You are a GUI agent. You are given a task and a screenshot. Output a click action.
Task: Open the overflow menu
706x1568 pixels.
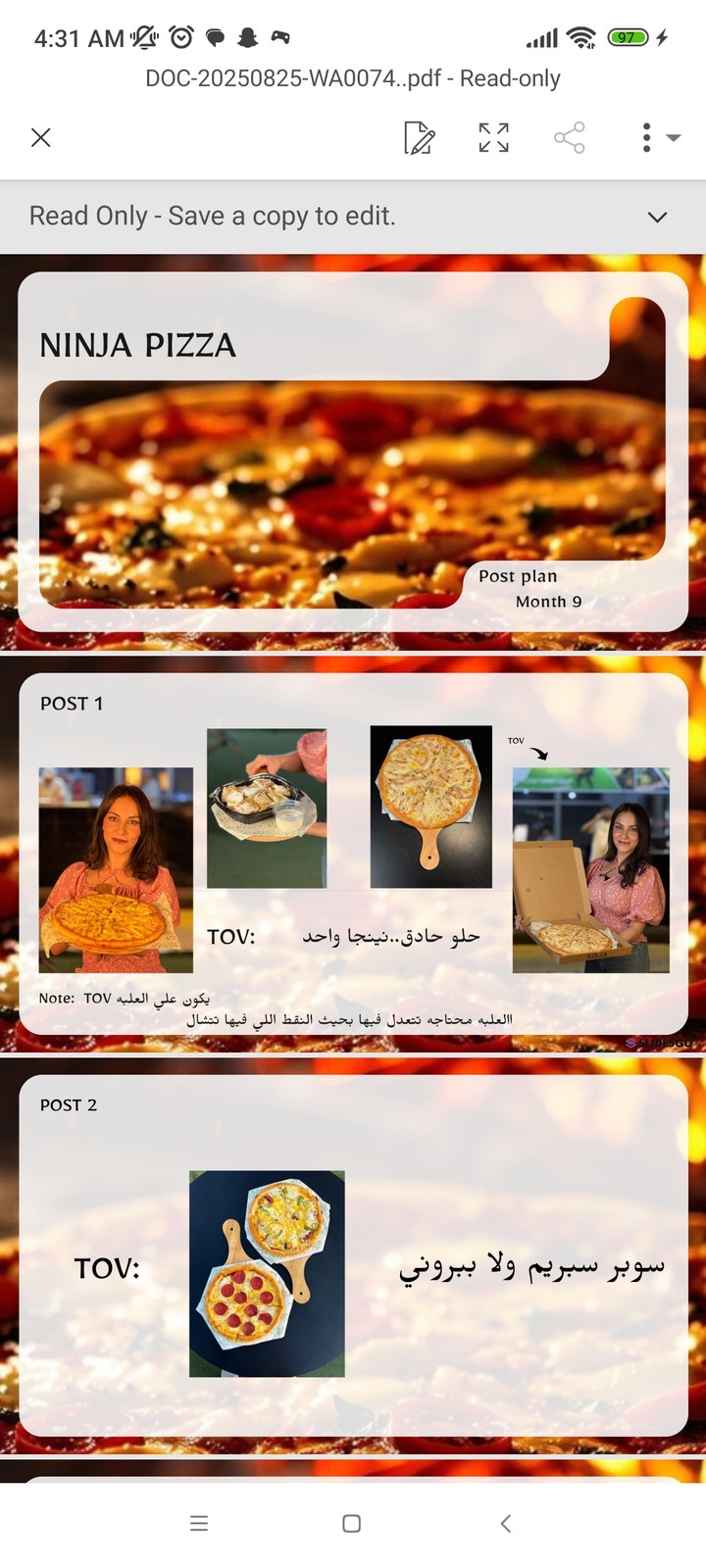(x=648, y=138)
